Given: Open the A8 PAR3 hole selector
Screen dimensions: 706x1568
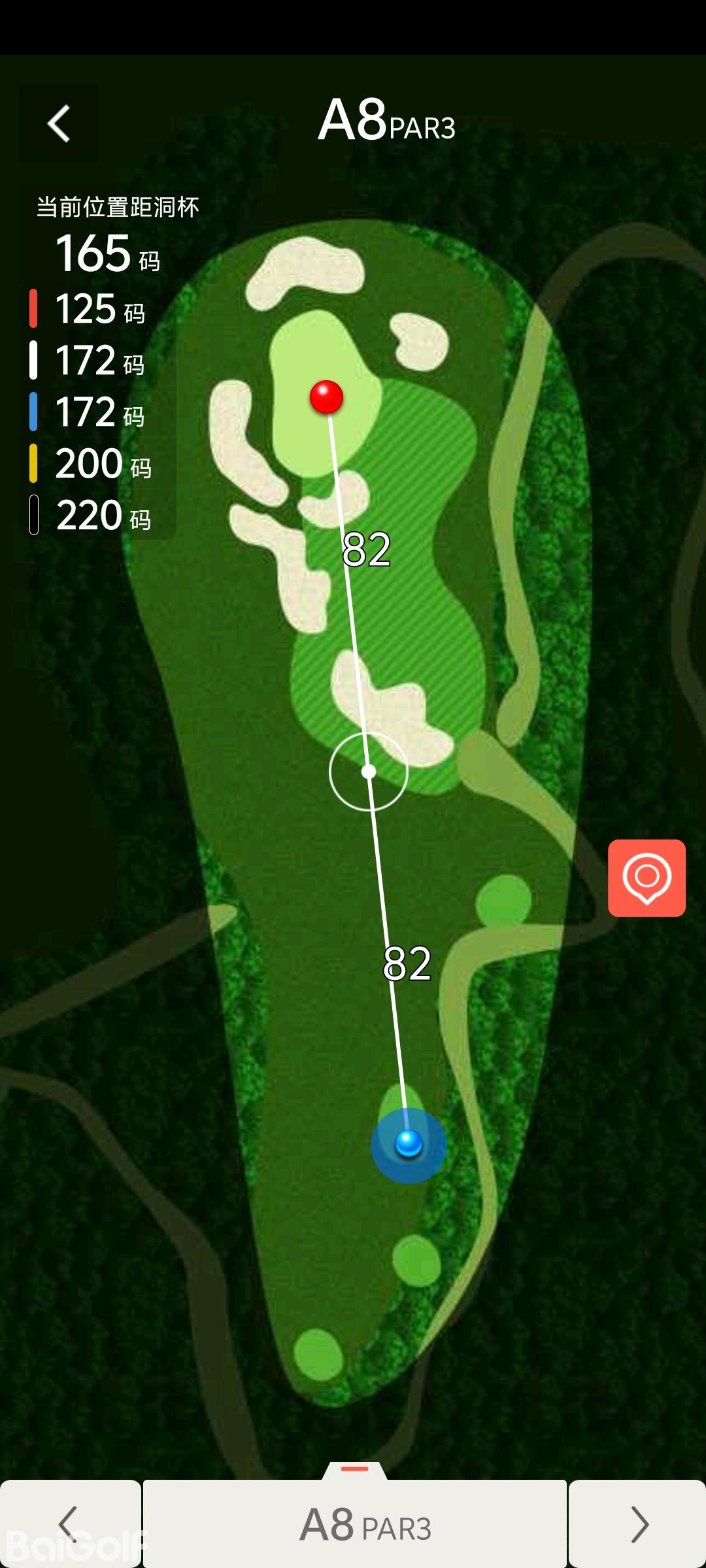Looking at the screenshot, I should pos(355,1524).
